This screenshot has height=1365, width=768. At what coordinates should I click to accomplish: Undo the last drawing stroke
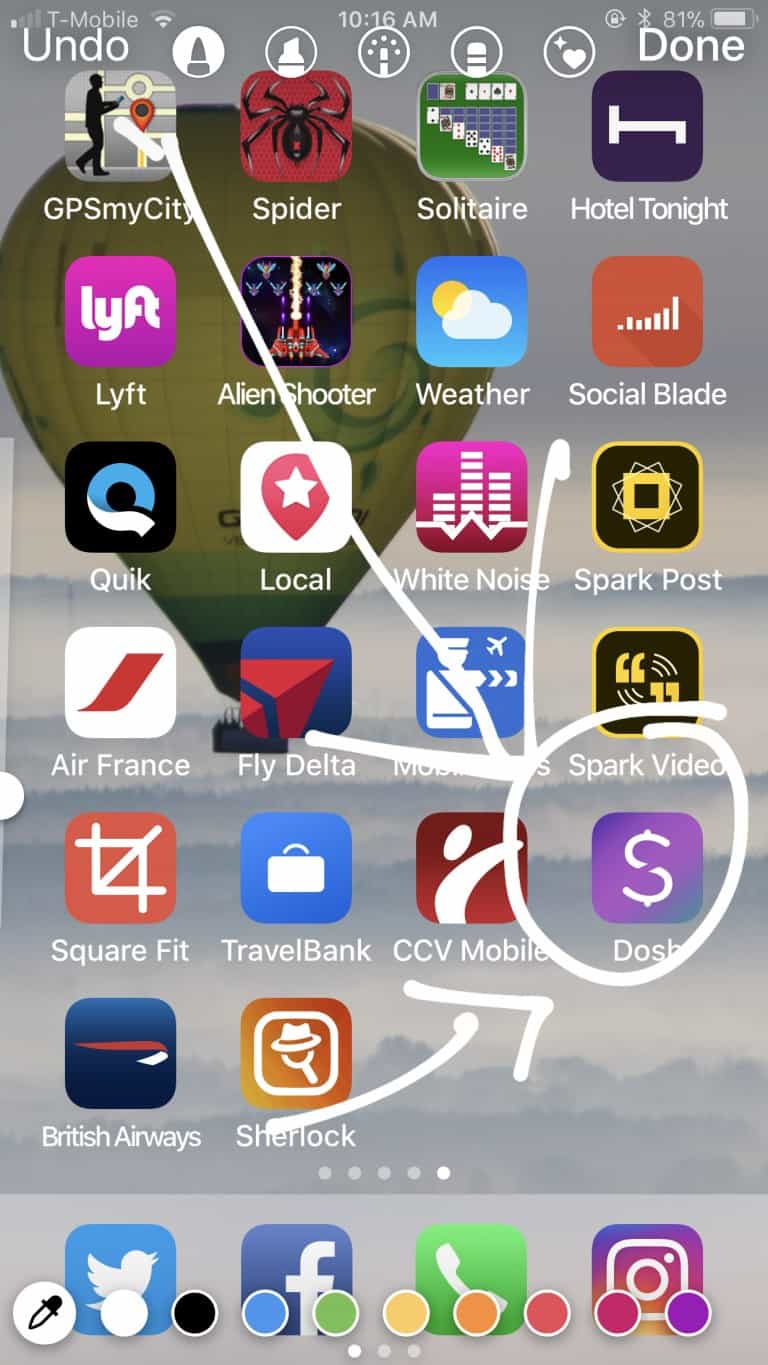[75, 46]
